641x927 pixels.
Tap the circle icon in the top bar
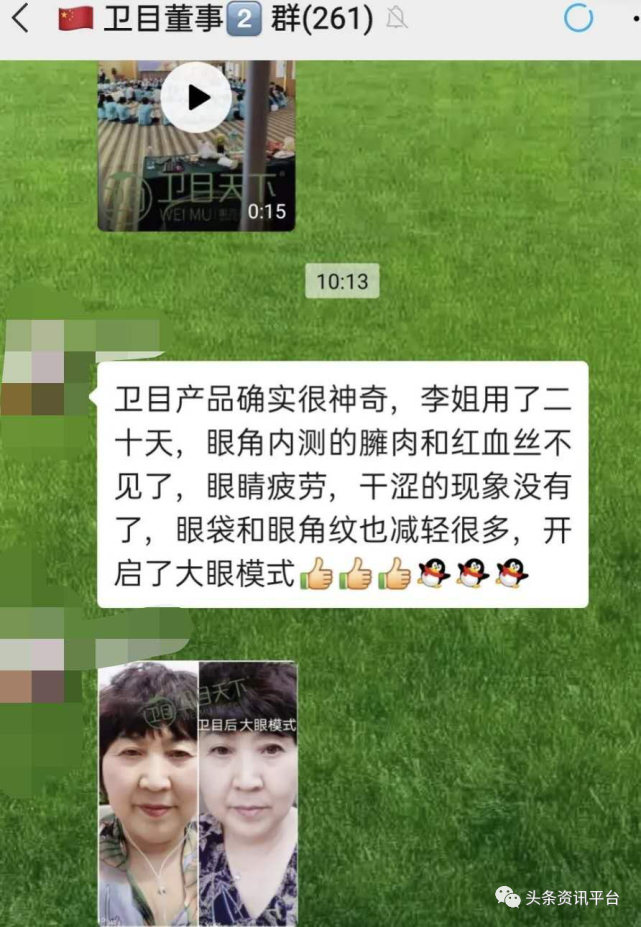point(578,18)
